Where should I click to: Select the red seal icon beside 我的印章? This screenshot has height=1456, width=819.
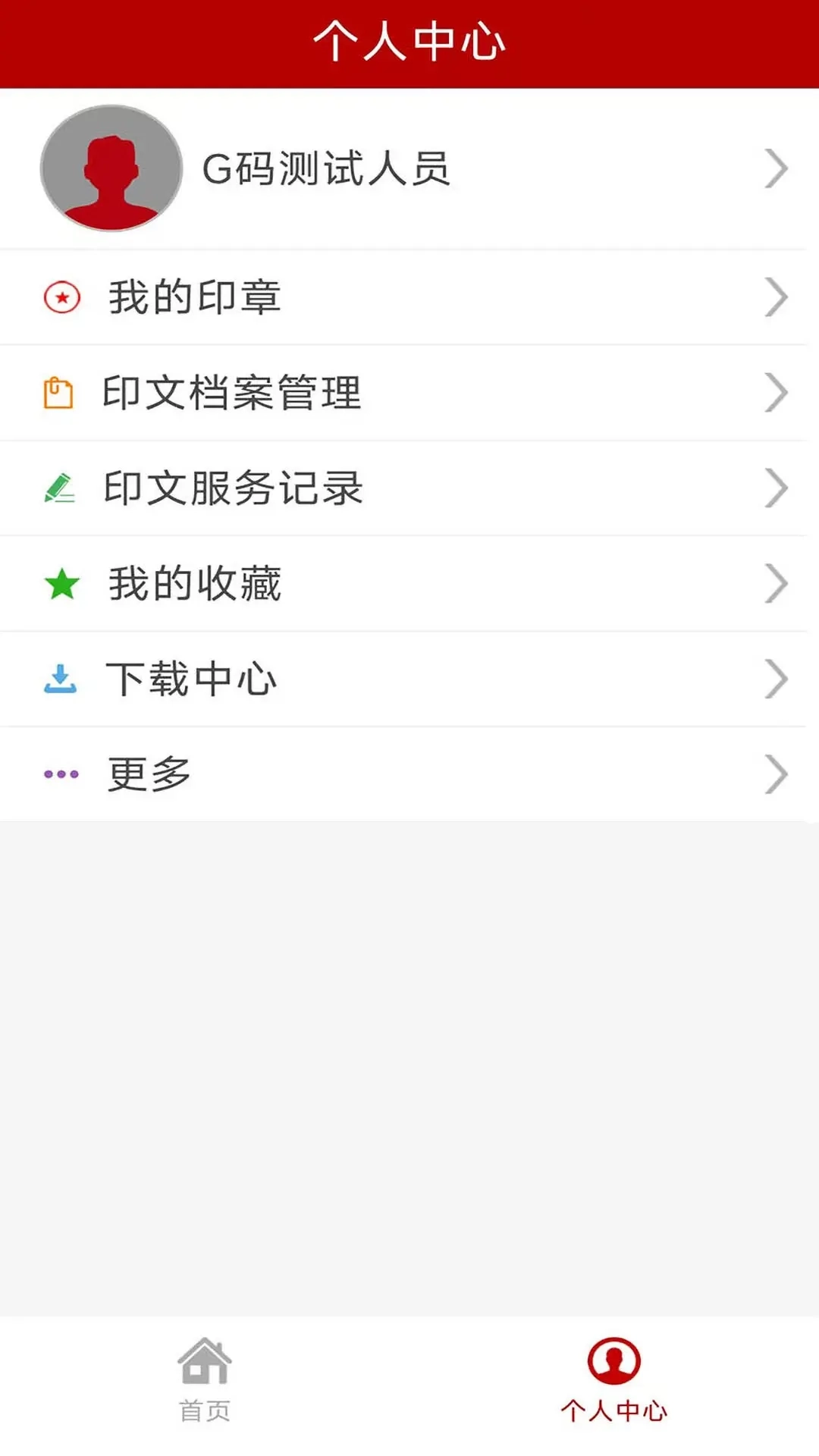tap(61, 297)
